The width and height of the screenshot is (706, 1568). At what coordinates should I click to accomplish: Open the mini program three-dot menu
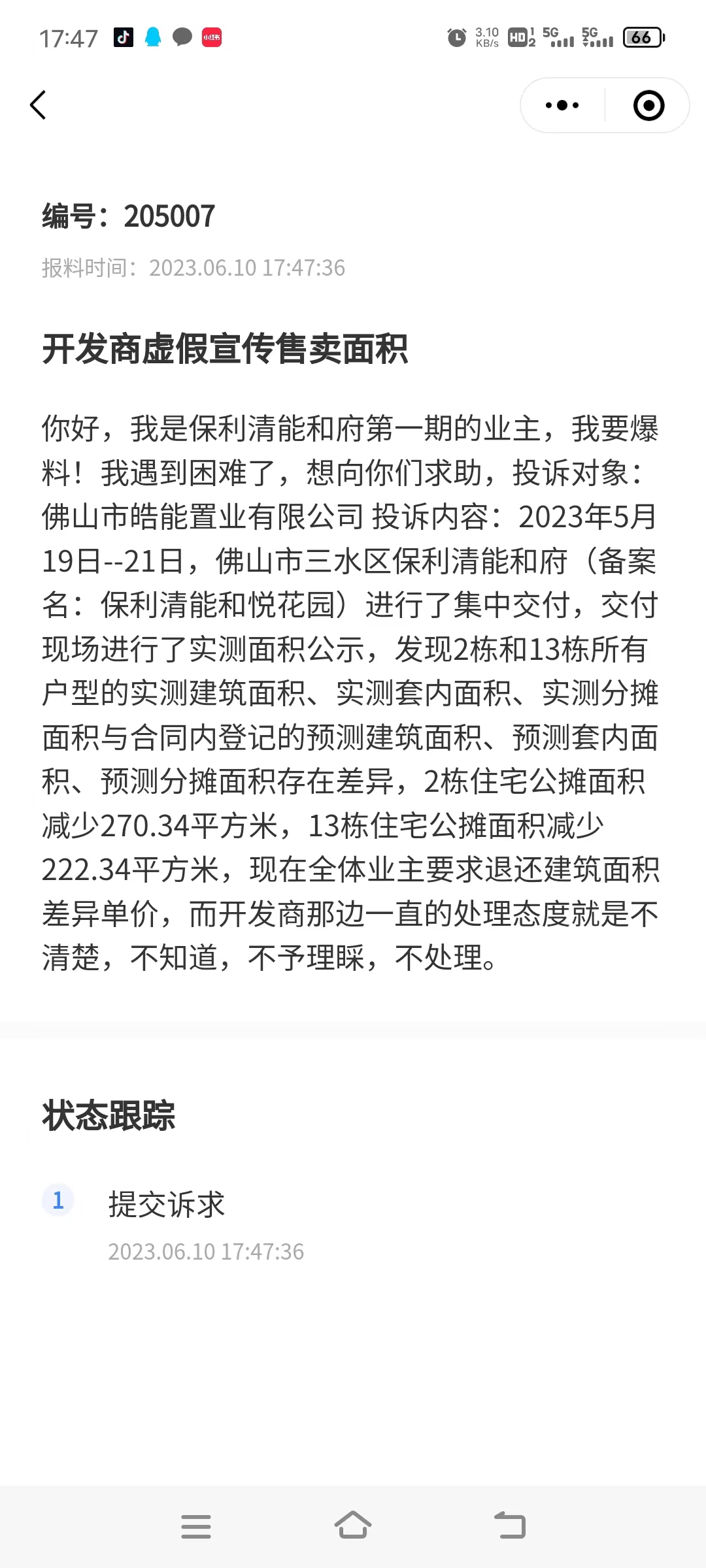562,105
